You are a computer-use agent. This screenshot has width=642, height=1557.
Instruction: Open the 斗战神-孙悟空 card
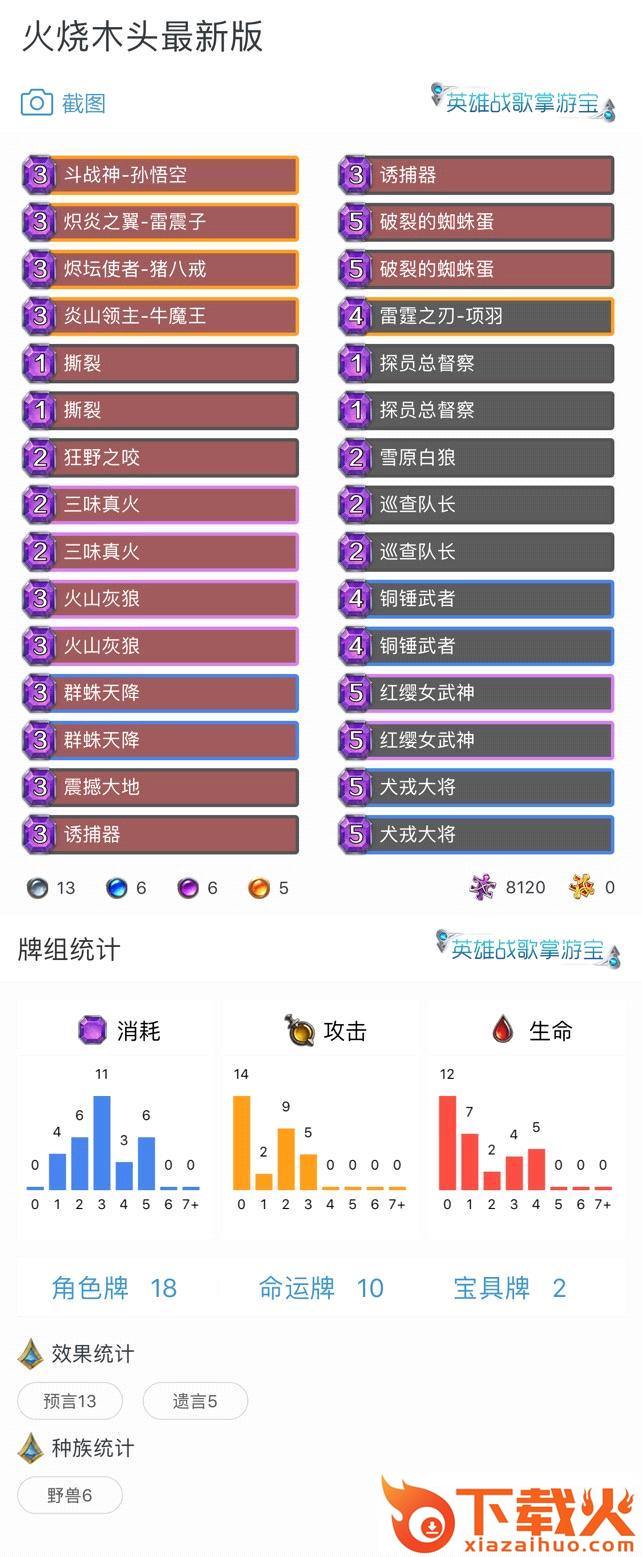[x=161, y=175]
